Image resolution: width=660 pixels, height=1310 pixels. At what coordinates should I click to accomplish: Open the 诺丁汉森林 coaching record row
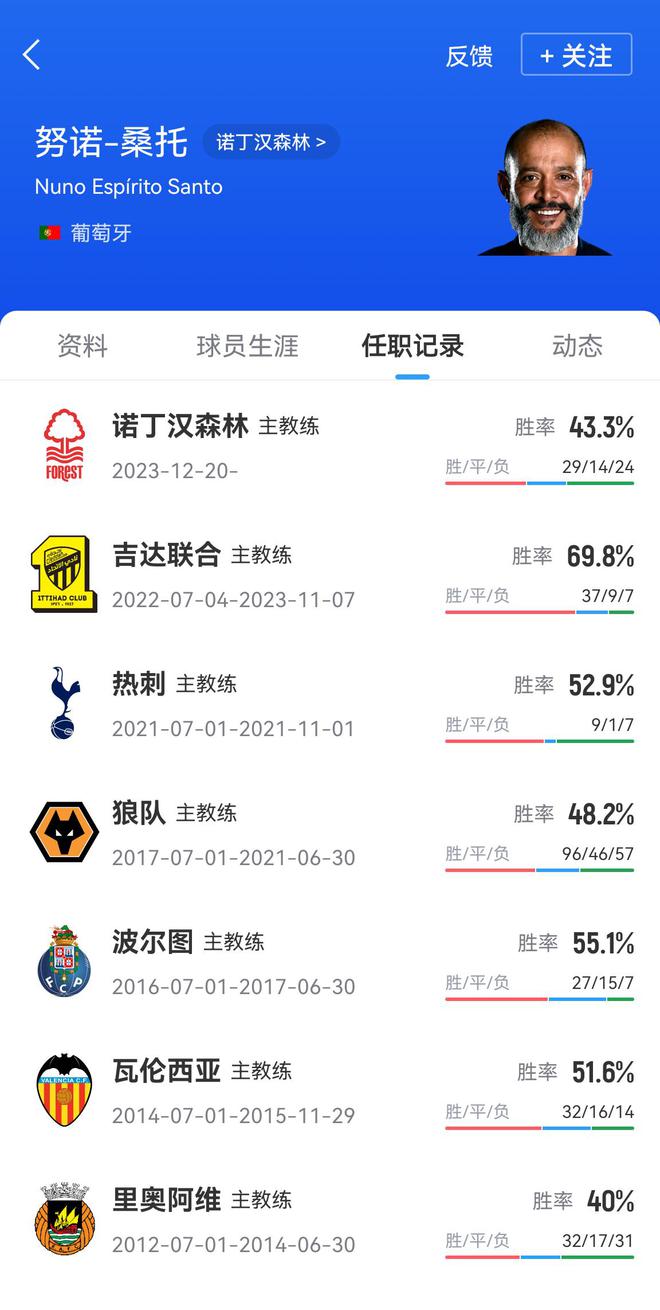coord(330,446)
